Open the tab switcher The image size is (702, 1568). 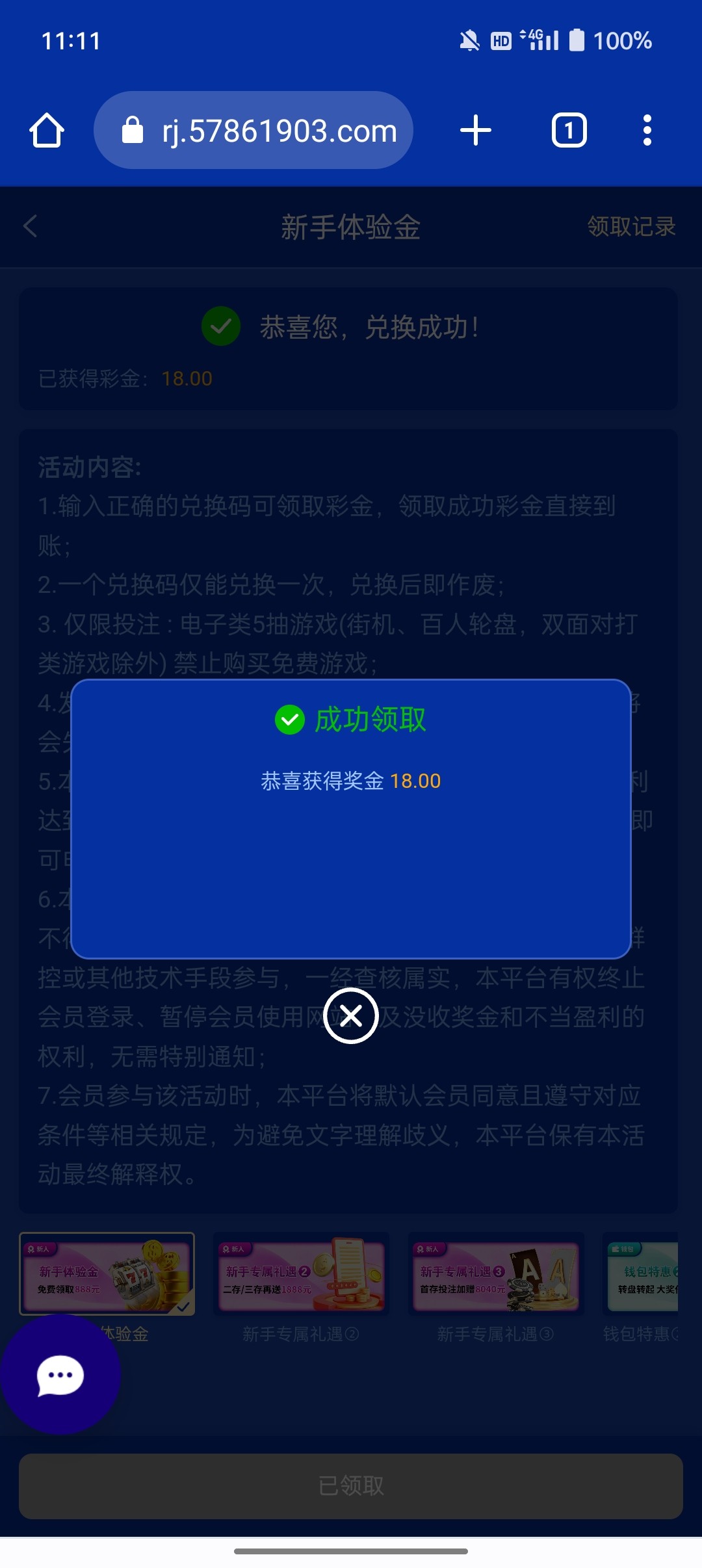click(x=569, y=131)
